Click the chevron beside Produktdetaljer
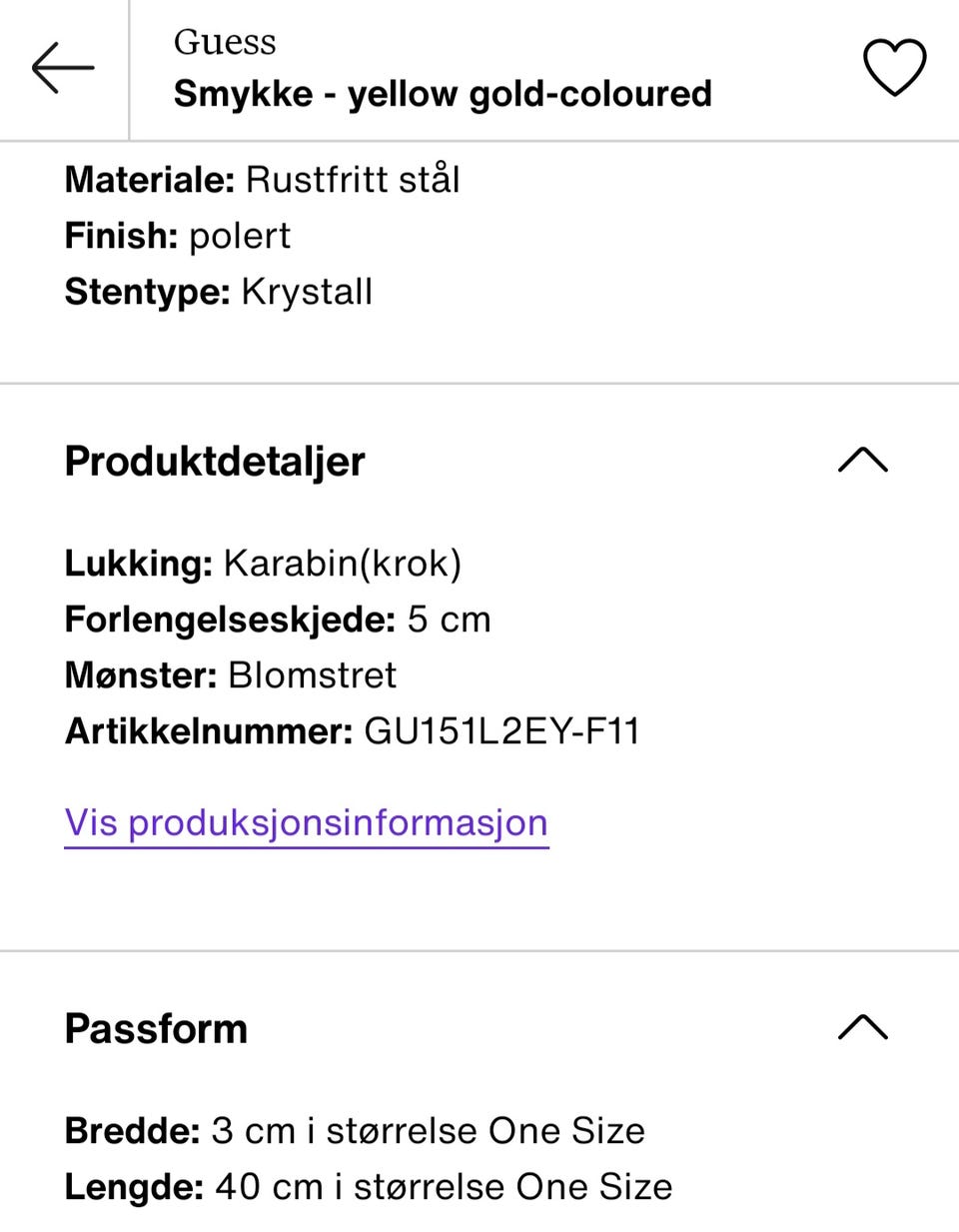This screenshot has width=959, height=1232. pos(863,461)
